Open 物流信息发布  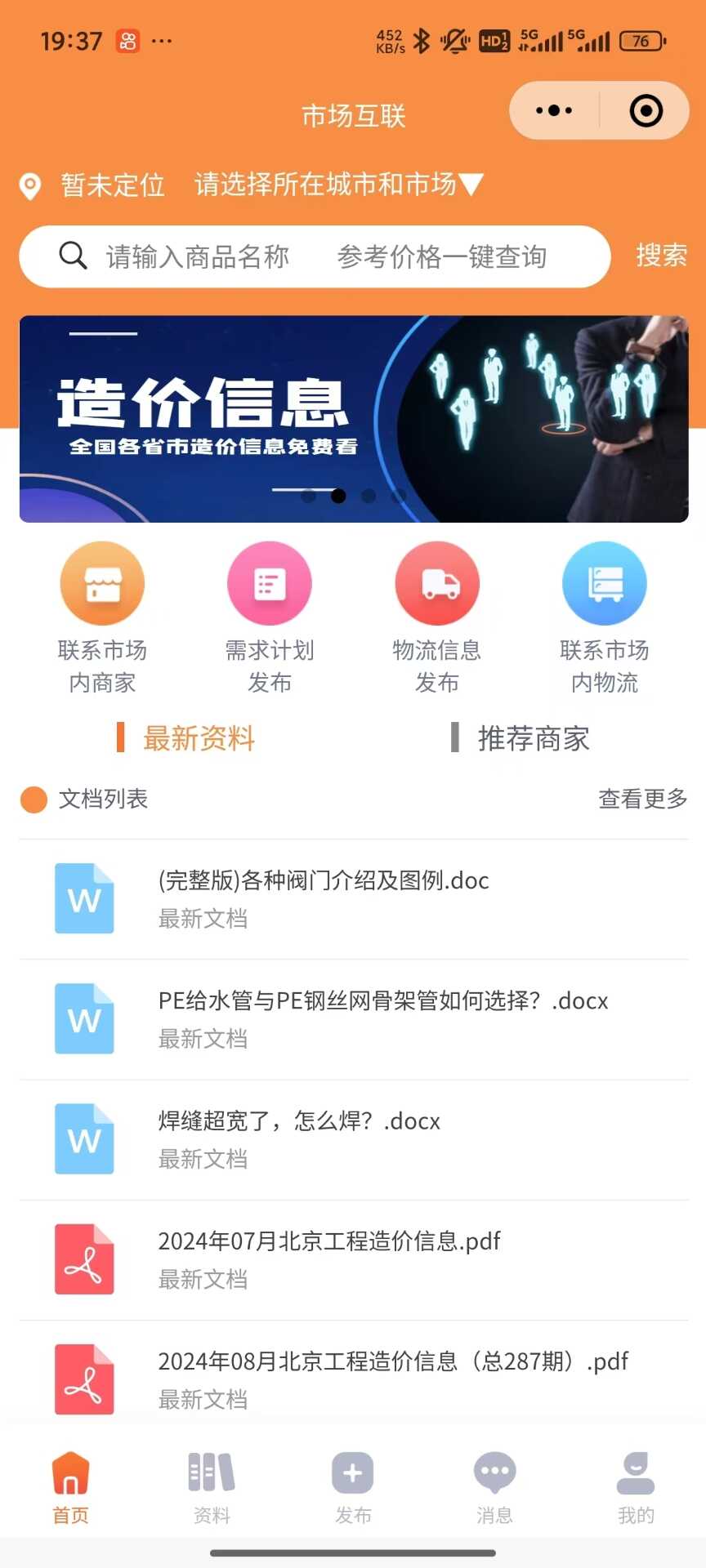coord(437,618)
